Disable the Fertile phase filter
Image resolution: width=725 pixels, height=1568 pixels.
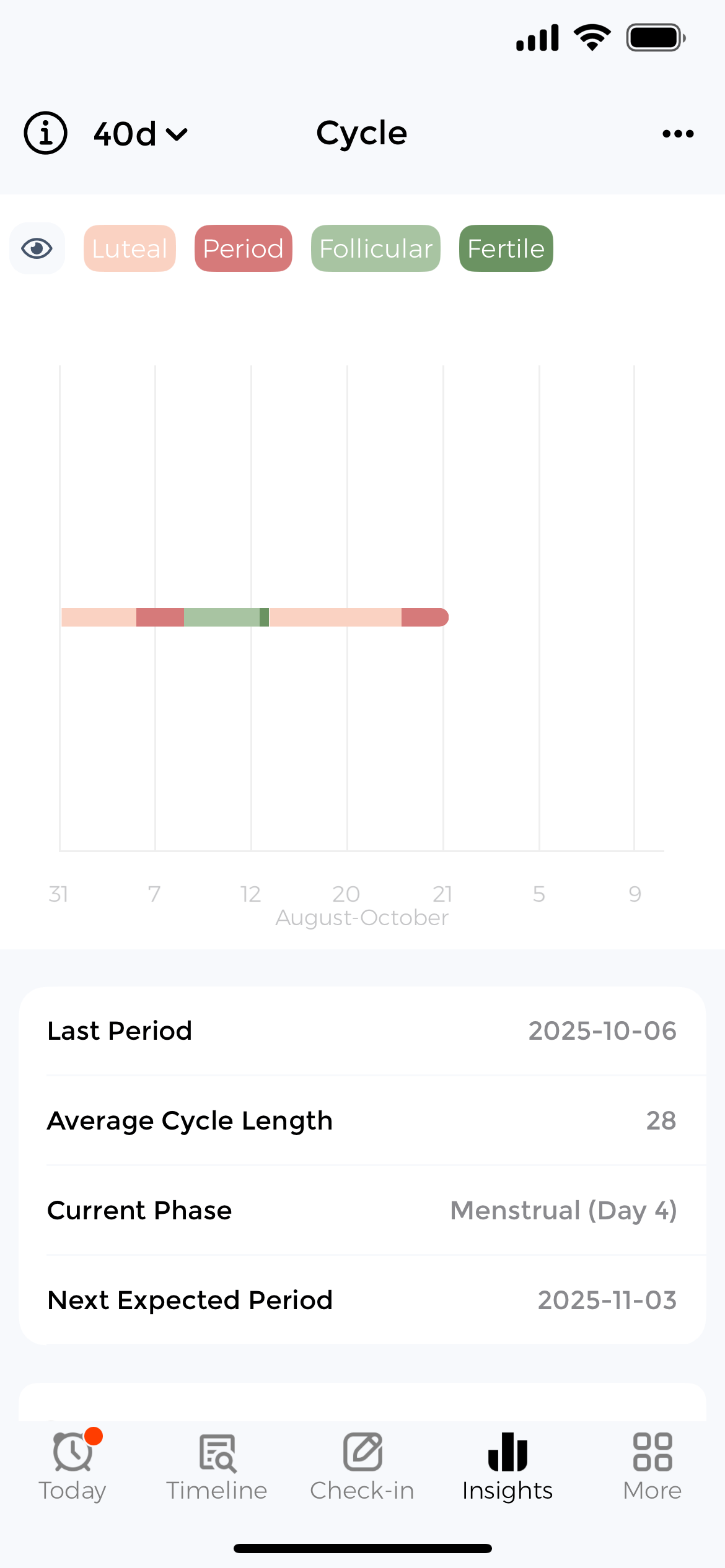click(x=506, y=248)
